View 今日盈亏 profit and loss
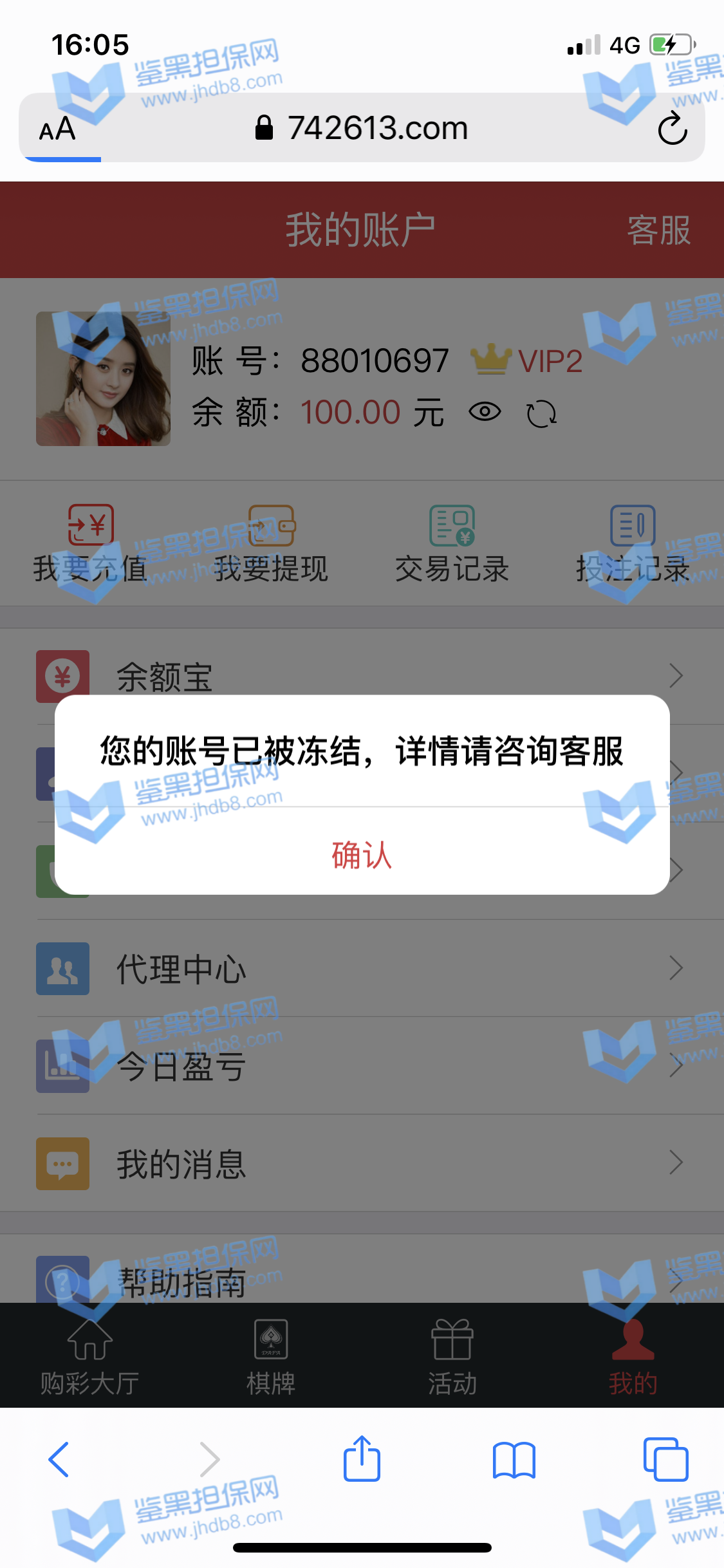This screenshot has width=724, height=1568. 360,1066
